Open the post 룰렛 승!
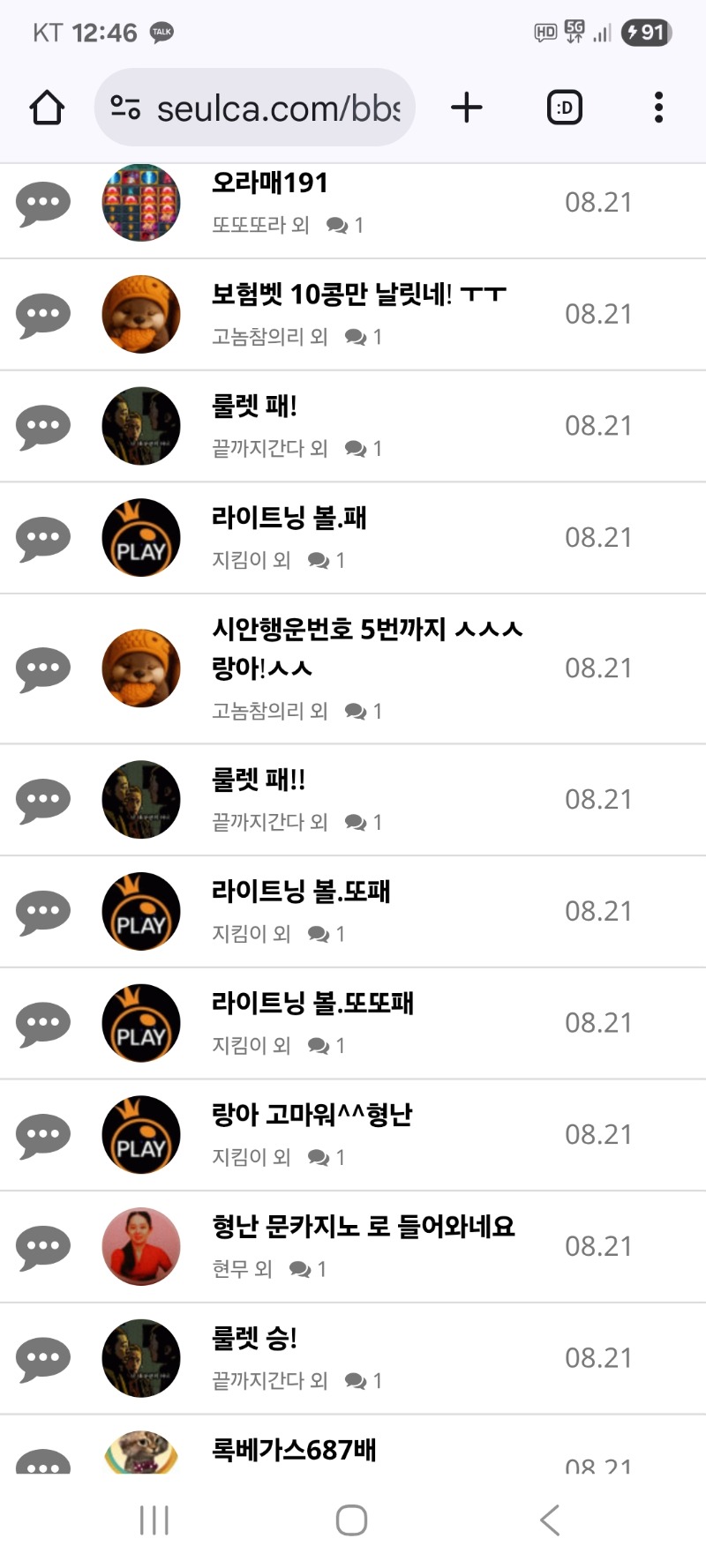 [255, 1339]
